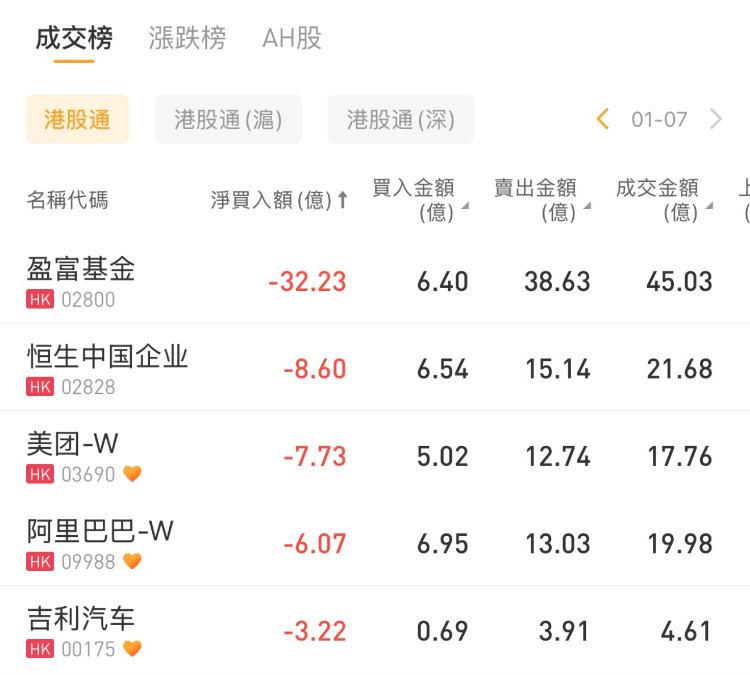The image size is (750, 675).
Task: Select the 成交榜 tab
Action: (x=74, y=39)
